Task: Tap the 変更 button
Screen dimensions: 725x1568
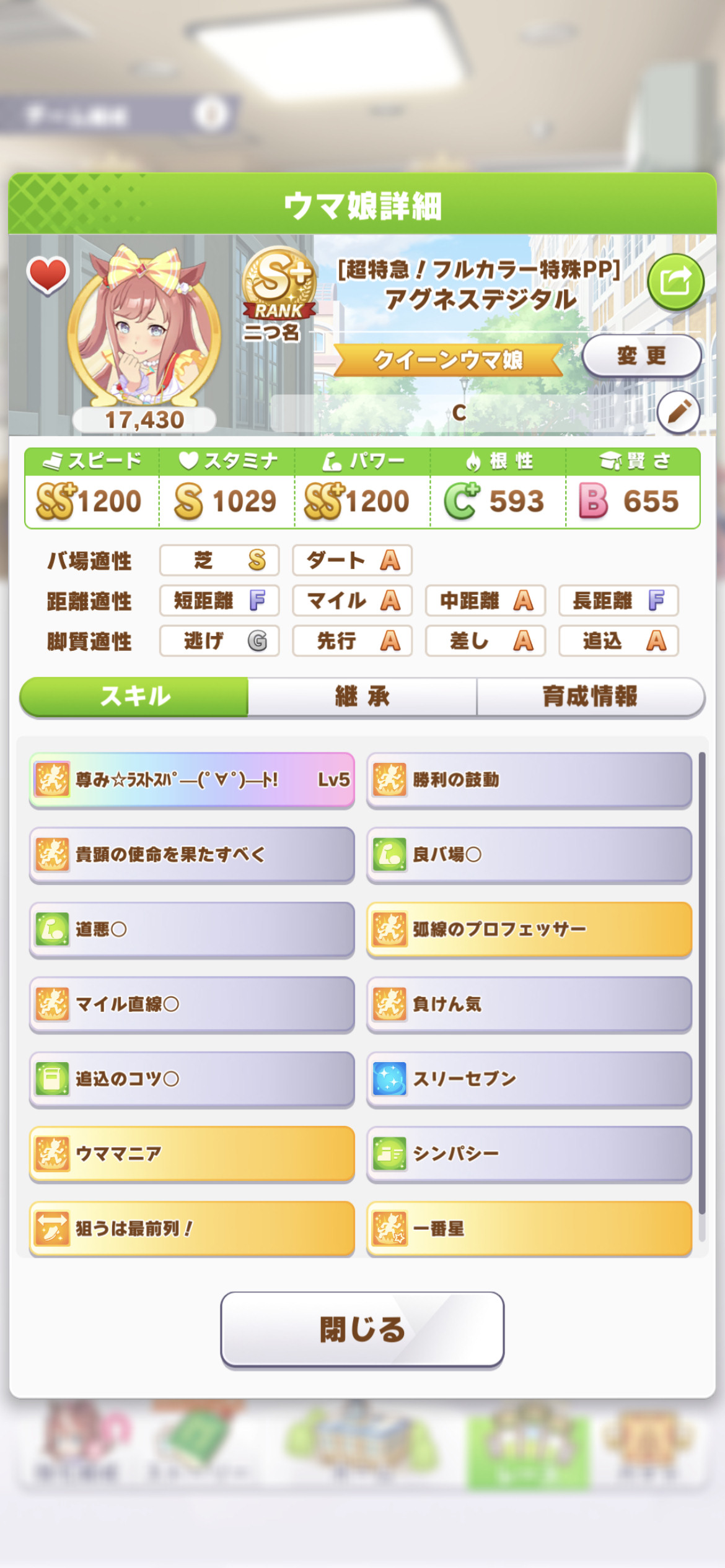Action: [641, 356]
